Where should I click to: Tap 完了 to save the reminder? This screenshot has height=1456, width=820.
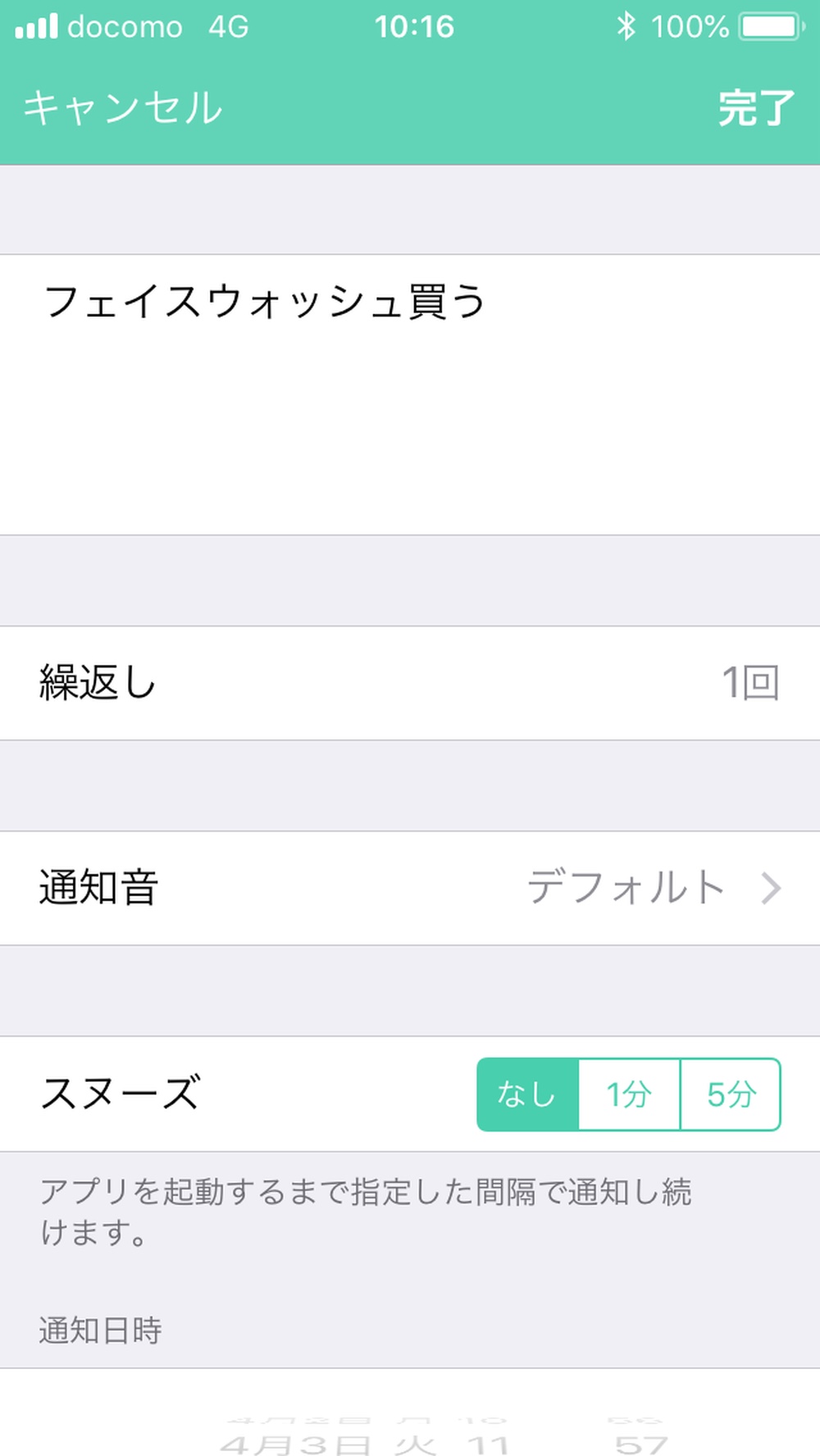click(755, 108)
